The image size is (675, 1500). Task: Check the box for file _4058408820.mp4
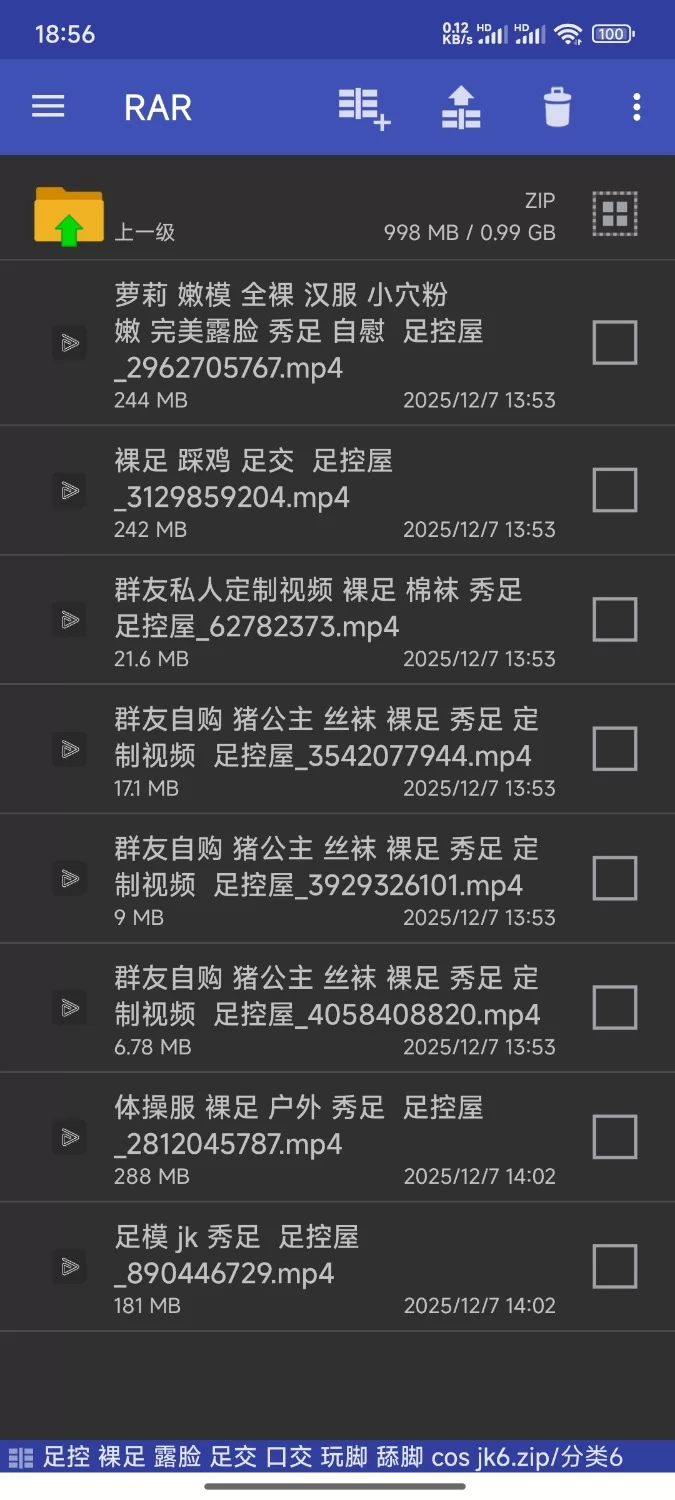[x=614, y=1007]
